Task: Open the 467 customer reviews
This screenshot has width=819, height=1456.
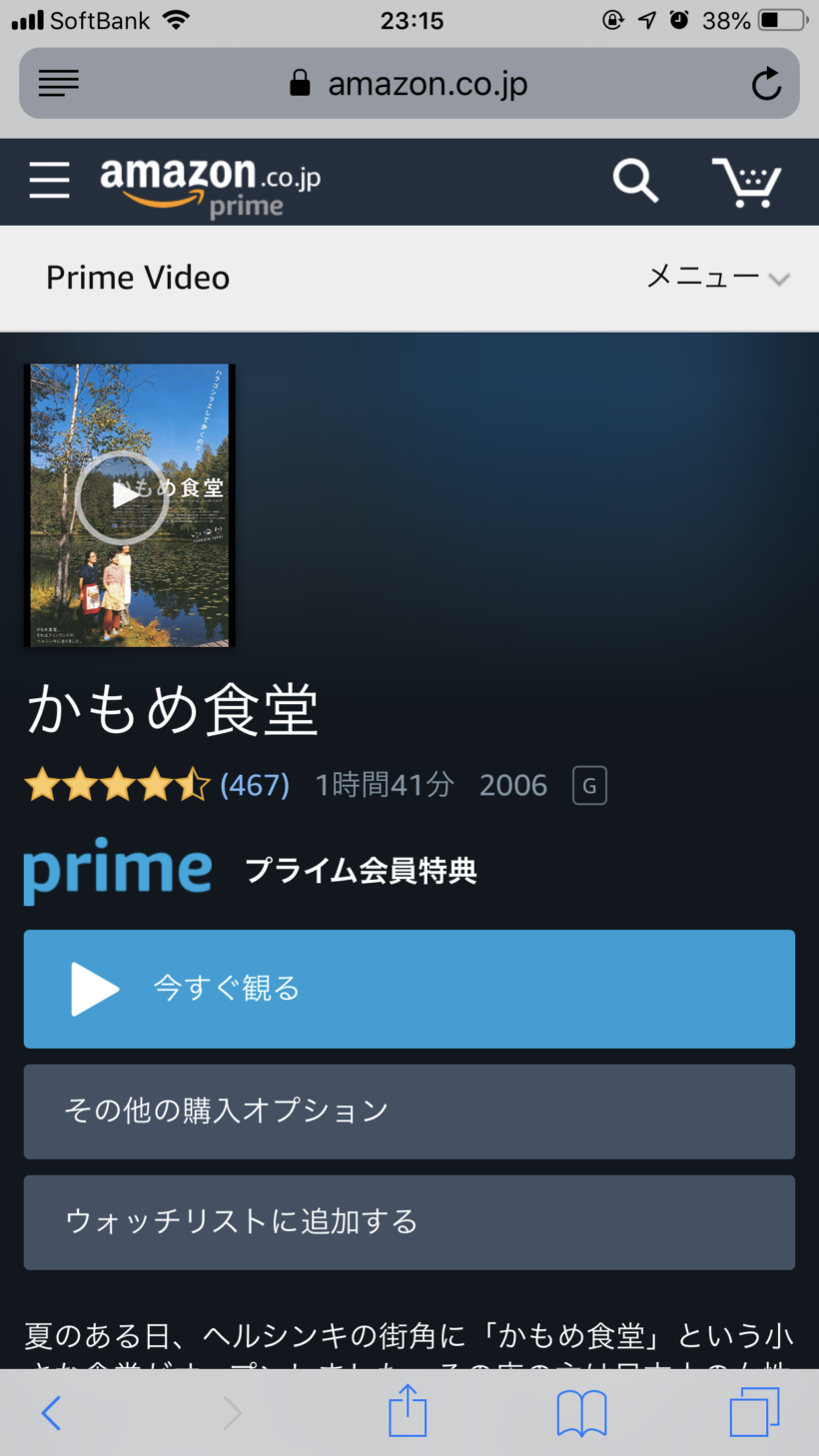Action: click(255, 786)
